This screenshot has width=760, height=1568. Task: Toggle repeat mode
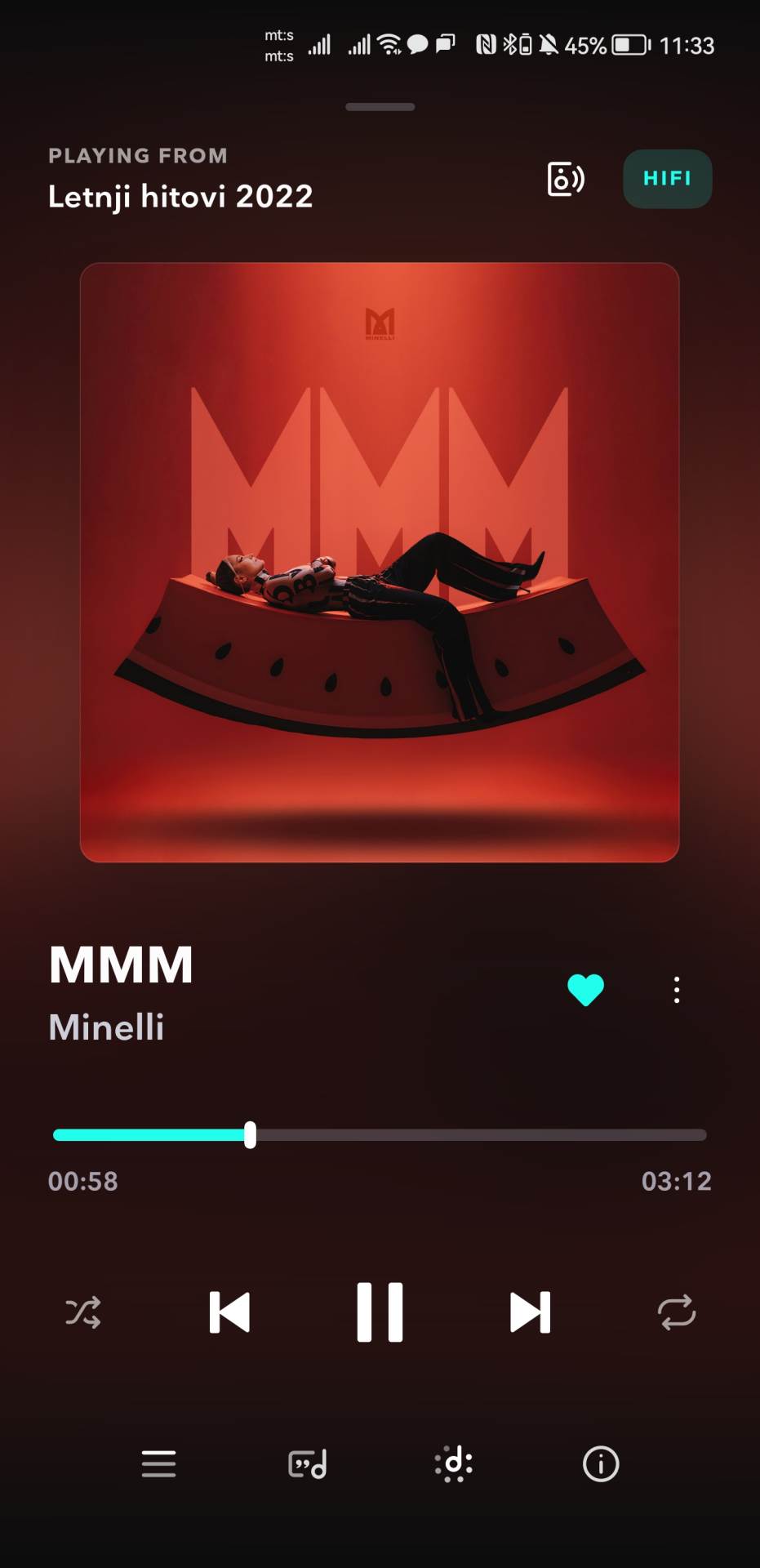tap(677, 1312)
